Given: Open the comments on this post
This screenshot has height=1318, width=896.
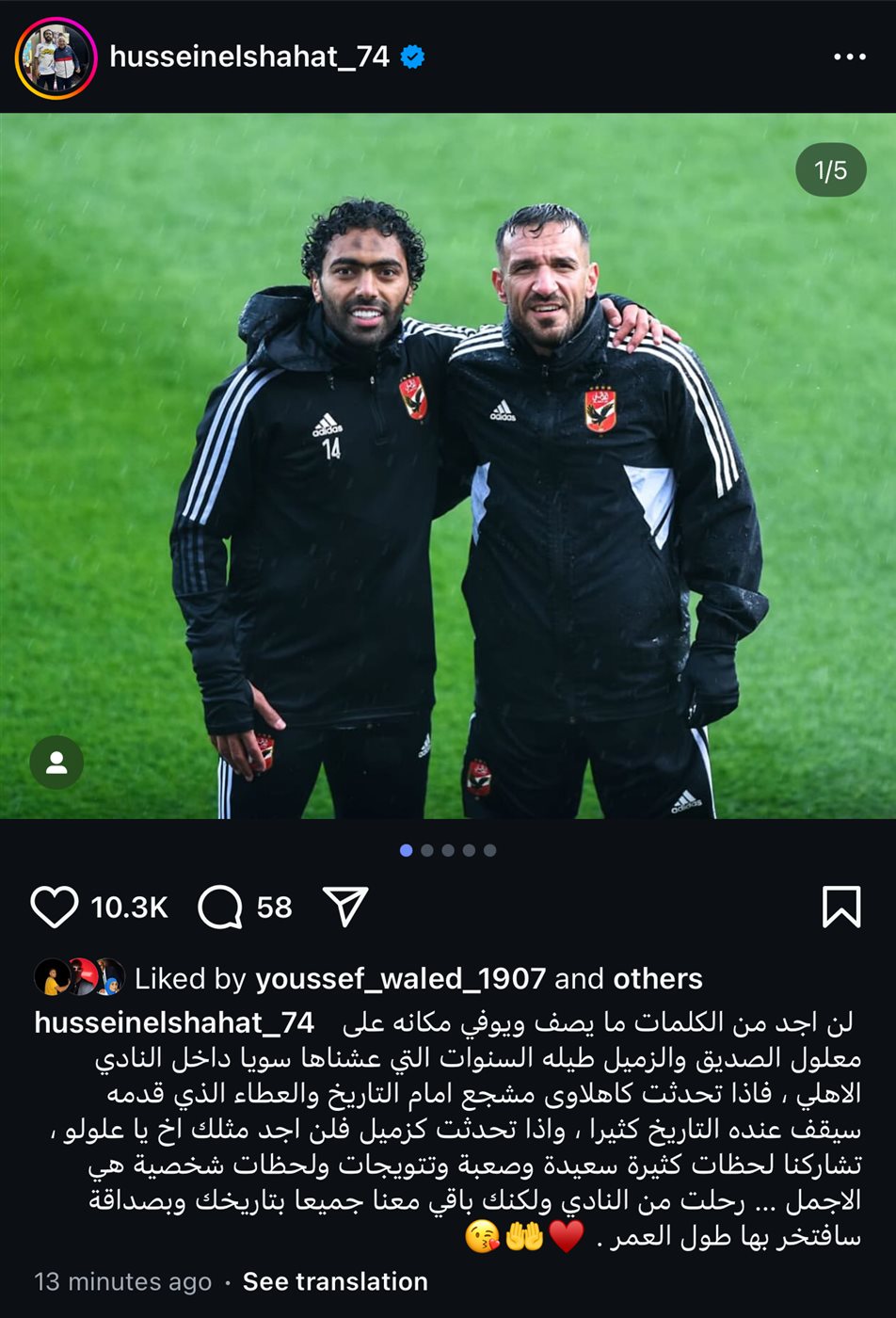Looking at the screenshot, I should (x=221, y=907).
